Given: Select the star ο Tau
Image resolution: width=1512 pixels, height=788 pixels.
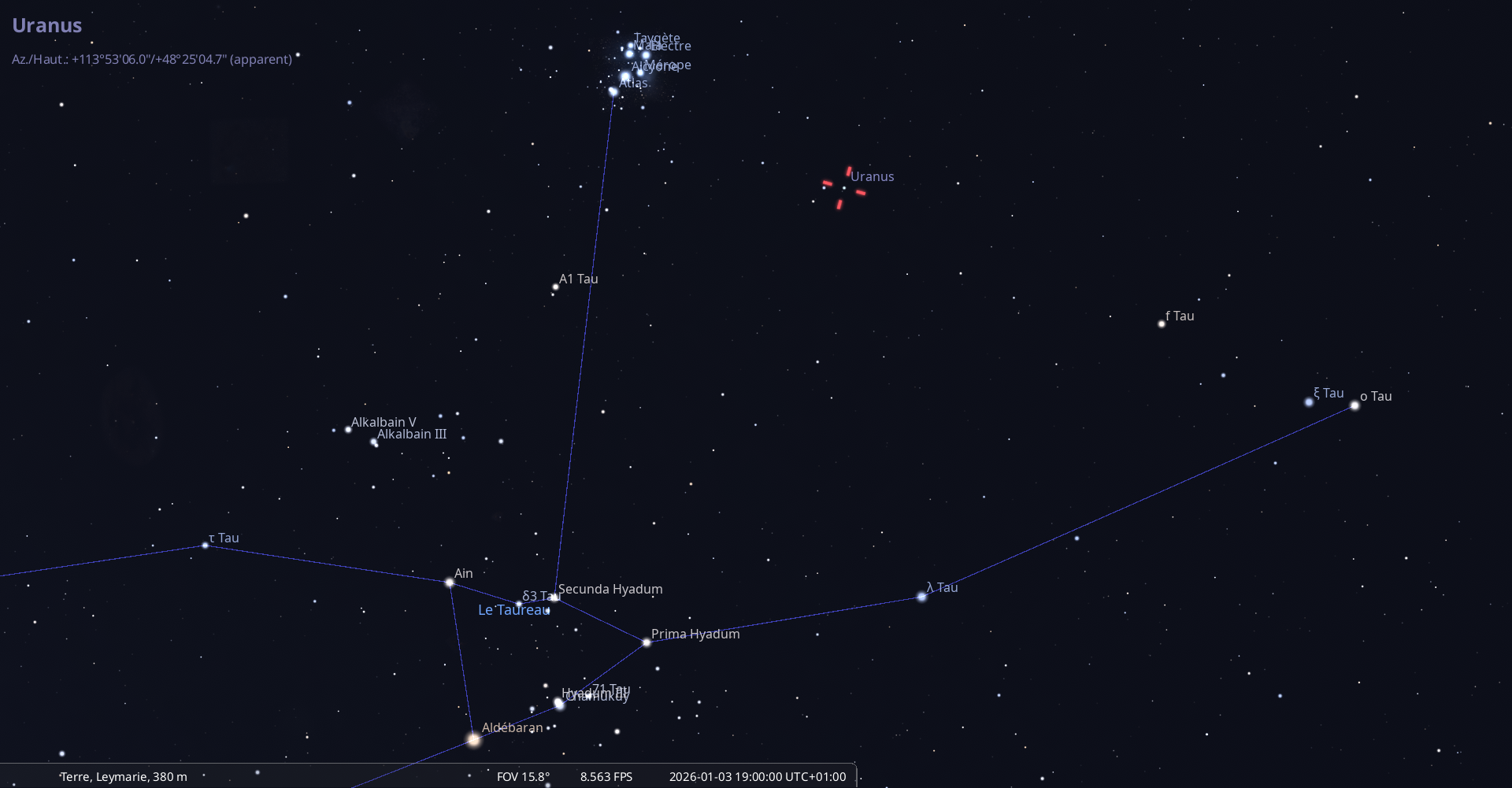Looking at the screenshot, I should [1354, 405].
